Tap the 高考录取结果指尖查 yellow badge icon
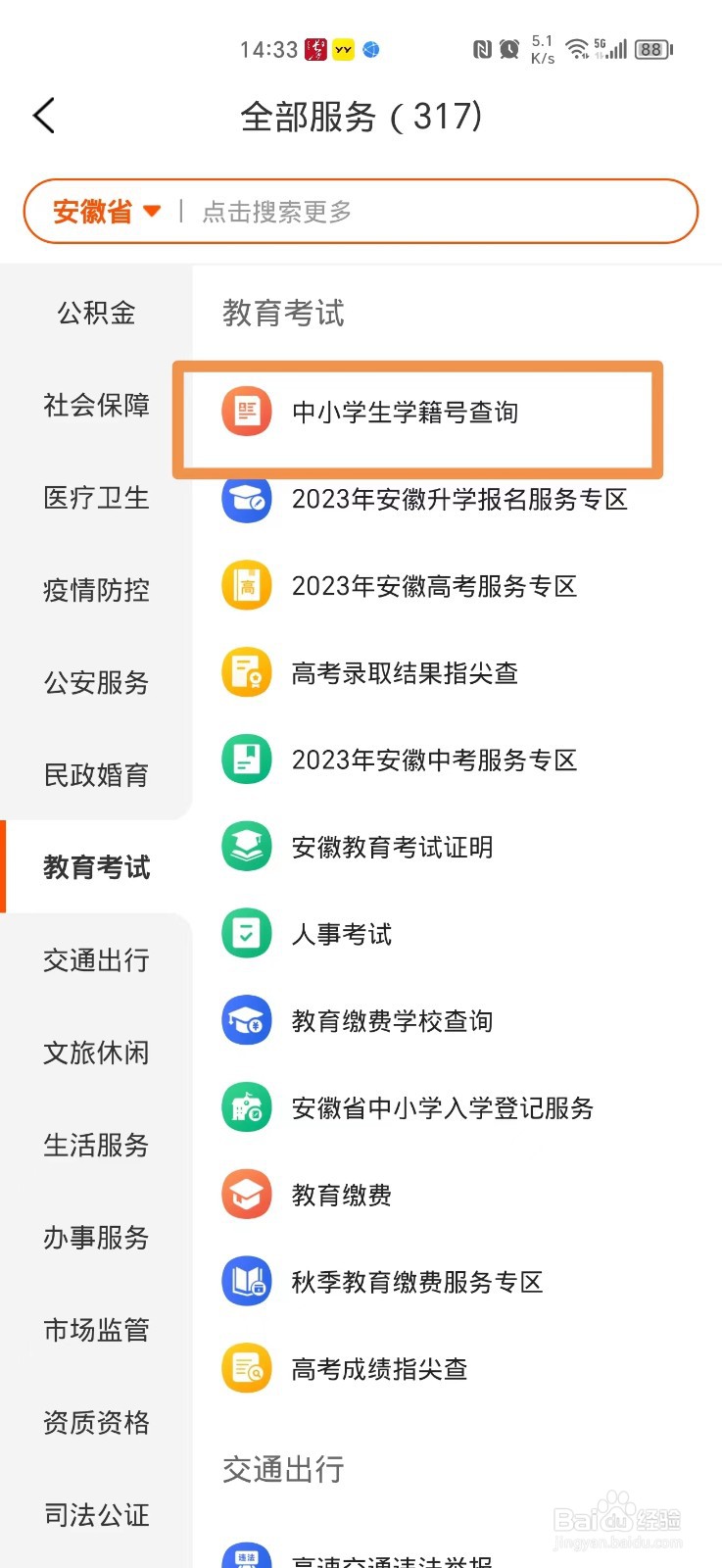Image resolution: width=722 pixels, height=1568 pixels. (x=247, y=673)
